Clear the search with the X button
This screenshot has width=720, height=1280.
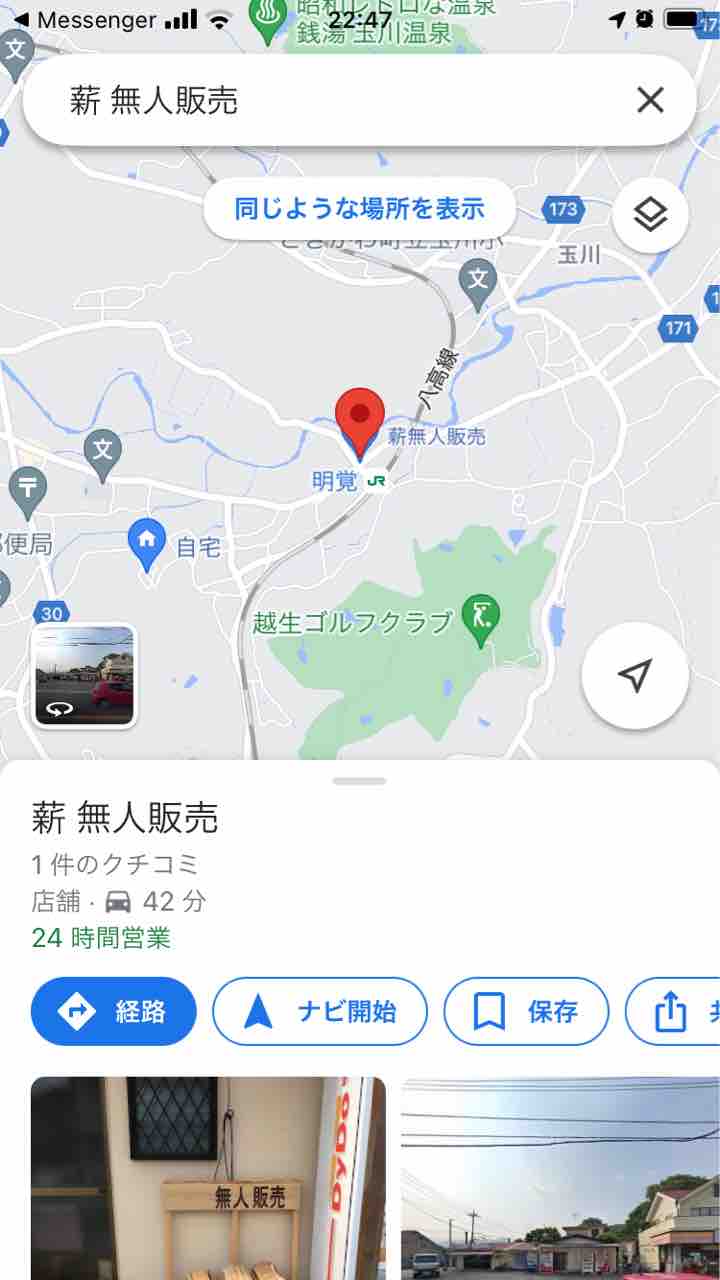pos(650,100)
